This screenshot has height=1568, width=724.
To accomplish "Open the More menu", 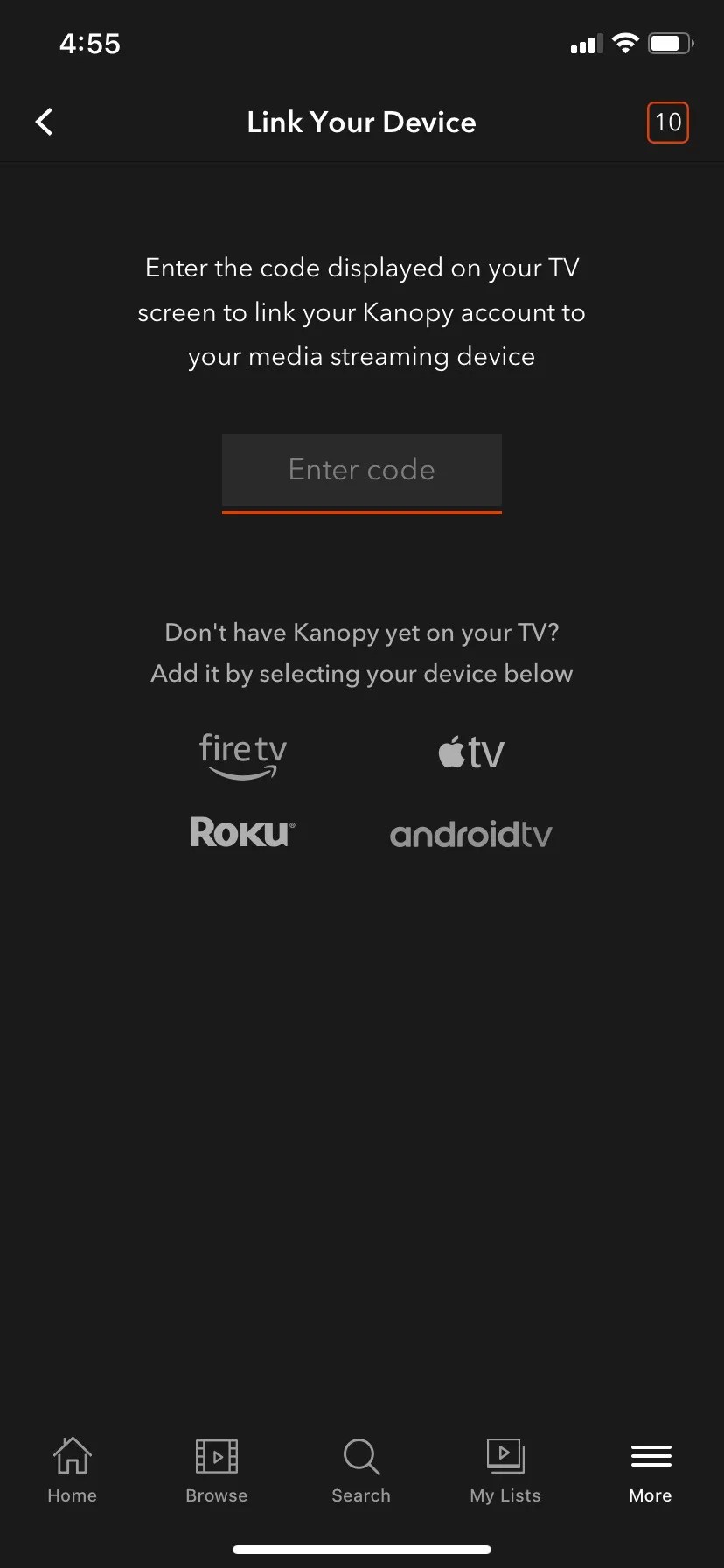I will coord(650,1470).
